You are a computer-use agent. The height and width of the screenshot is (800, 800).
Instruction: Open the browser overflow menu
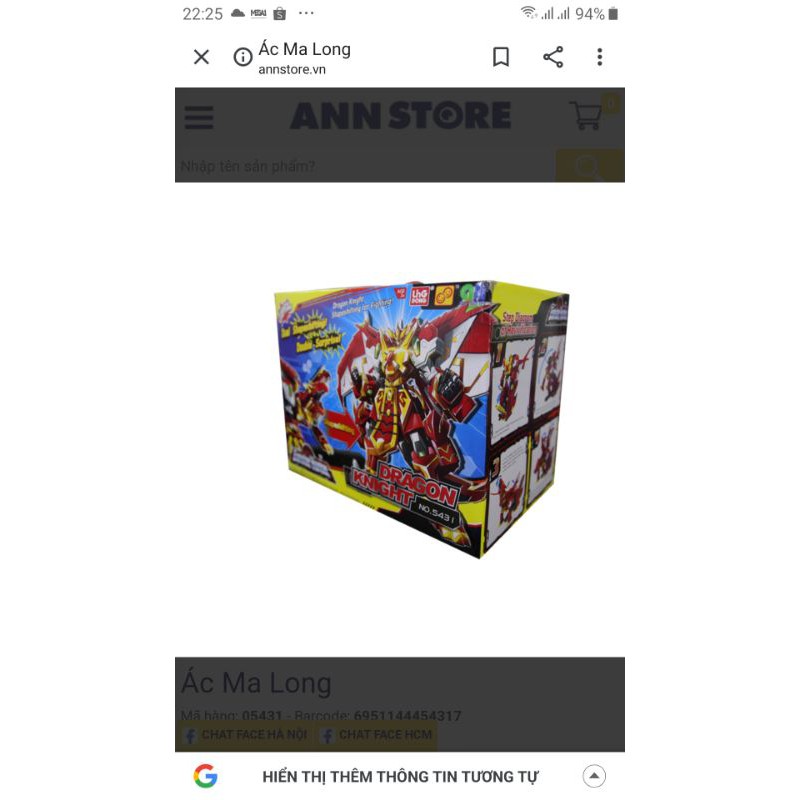coord(600,57)
